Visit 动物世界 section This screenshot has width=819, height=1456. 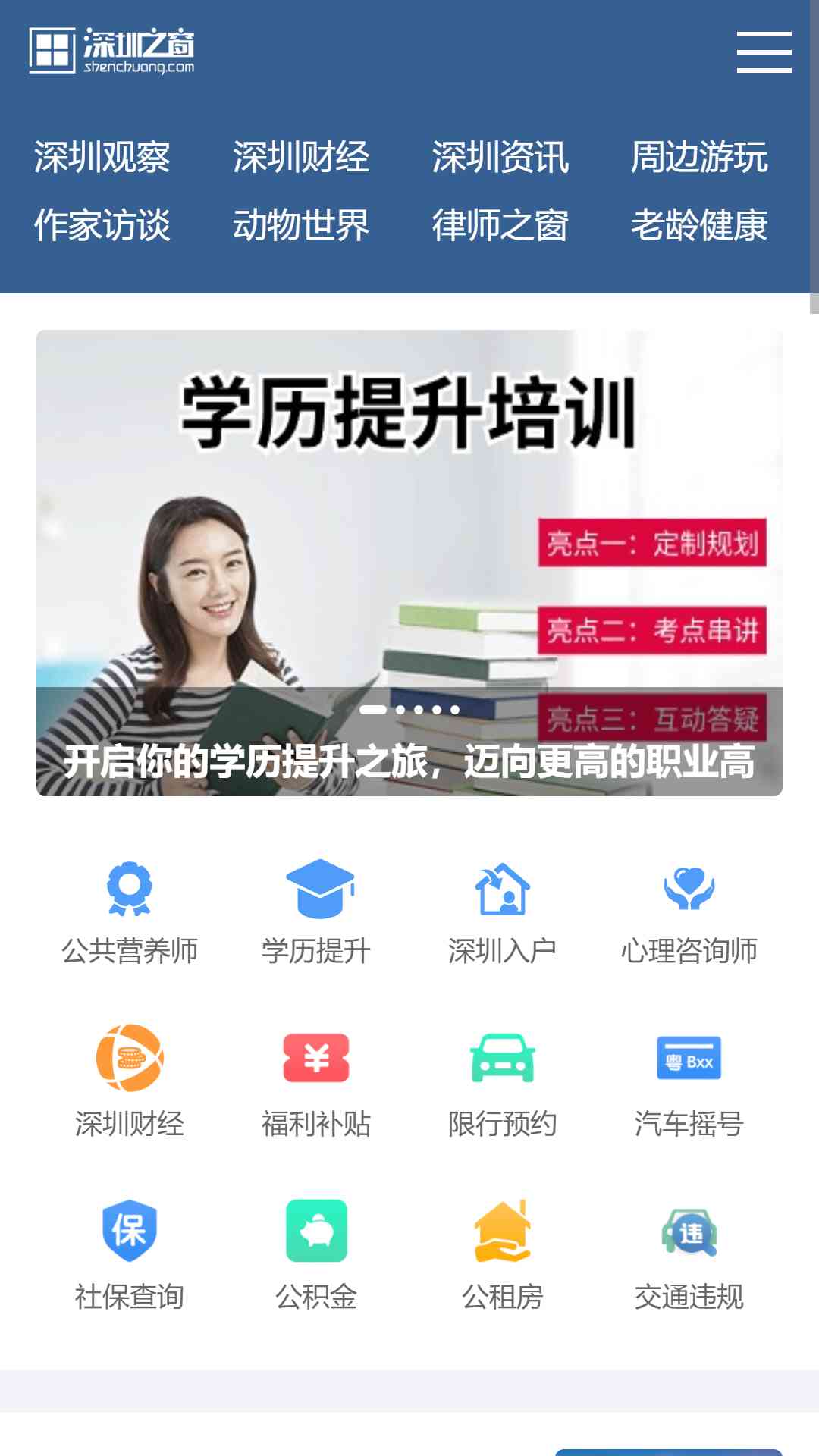[x=300, y=225]
